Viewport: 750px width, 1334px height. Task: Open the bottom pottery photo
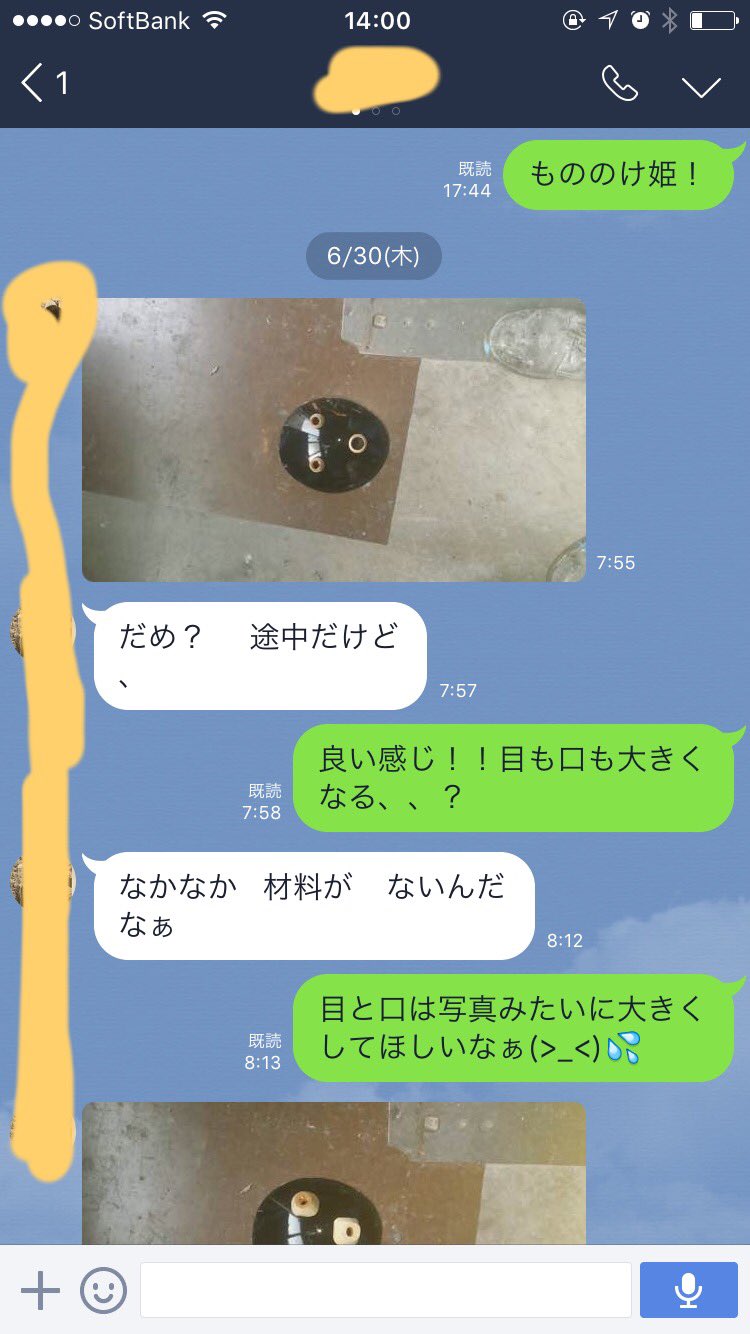335,1180
